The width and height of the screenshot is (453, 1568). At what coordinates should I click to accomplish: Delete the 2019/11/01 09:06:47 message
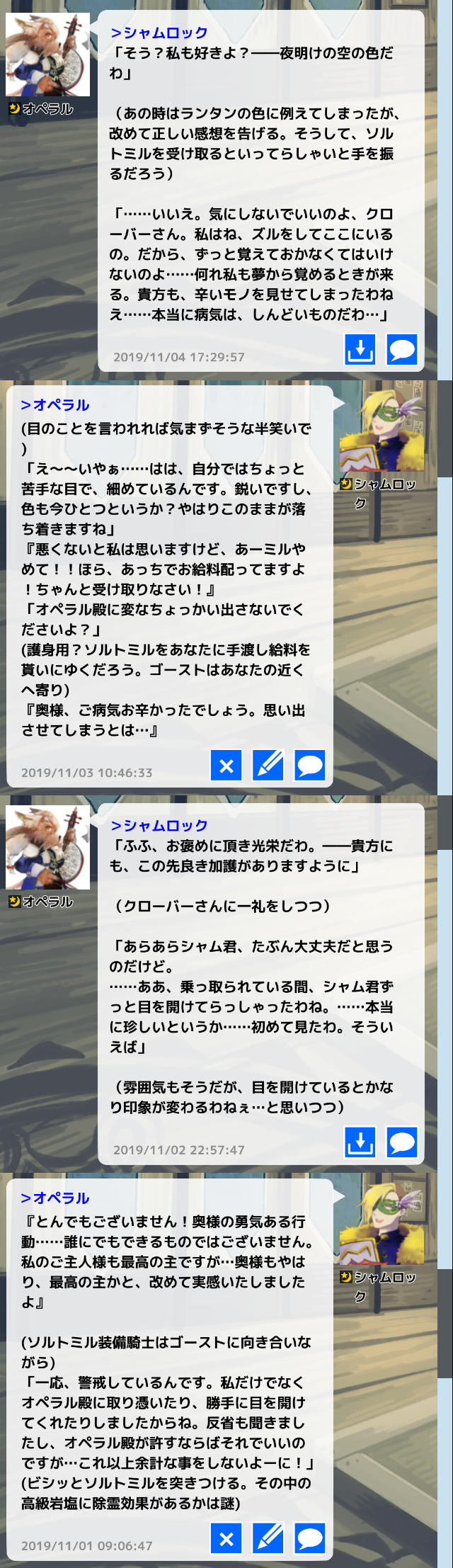click(226, 1538)
